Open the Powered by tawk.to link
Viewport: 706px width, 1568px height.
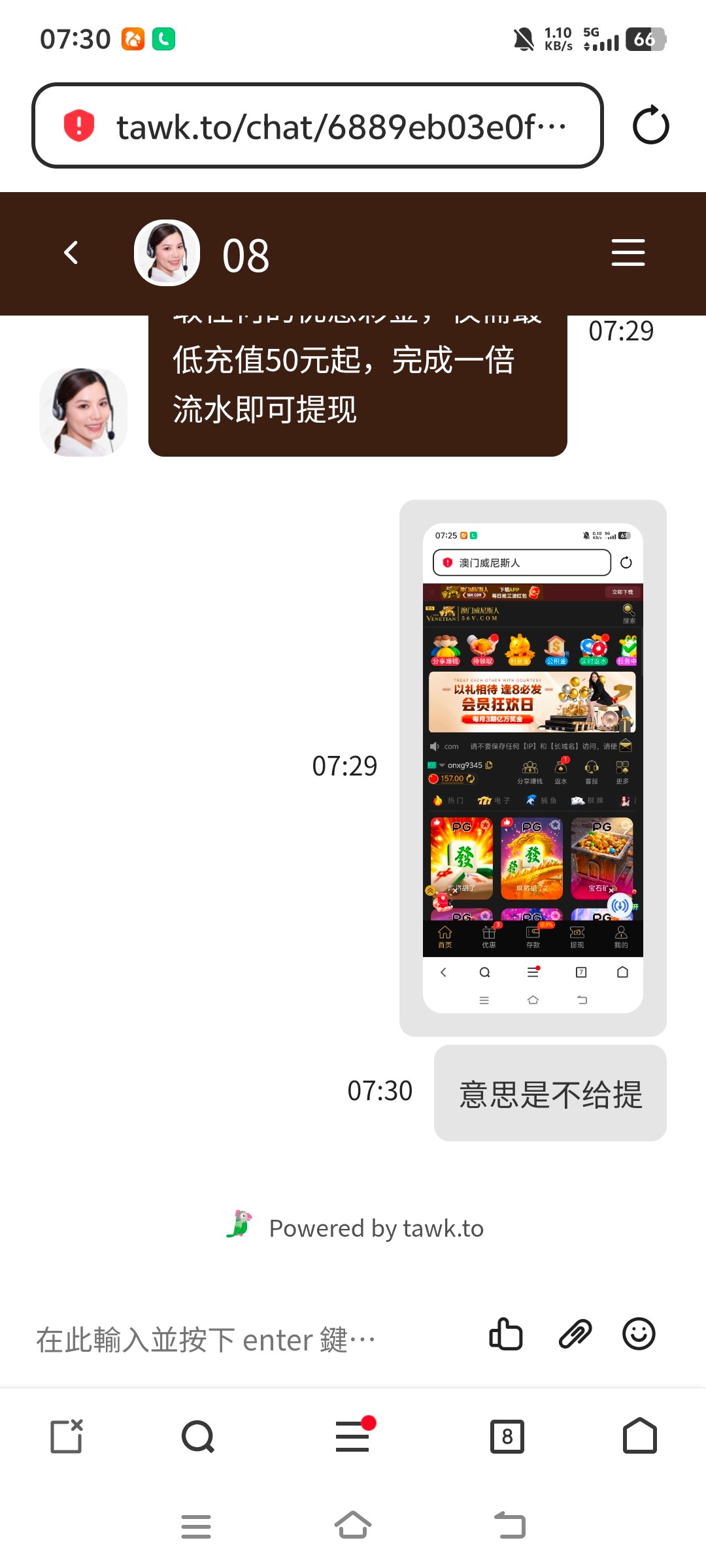pyautogui.click(x=356, y=1228)
